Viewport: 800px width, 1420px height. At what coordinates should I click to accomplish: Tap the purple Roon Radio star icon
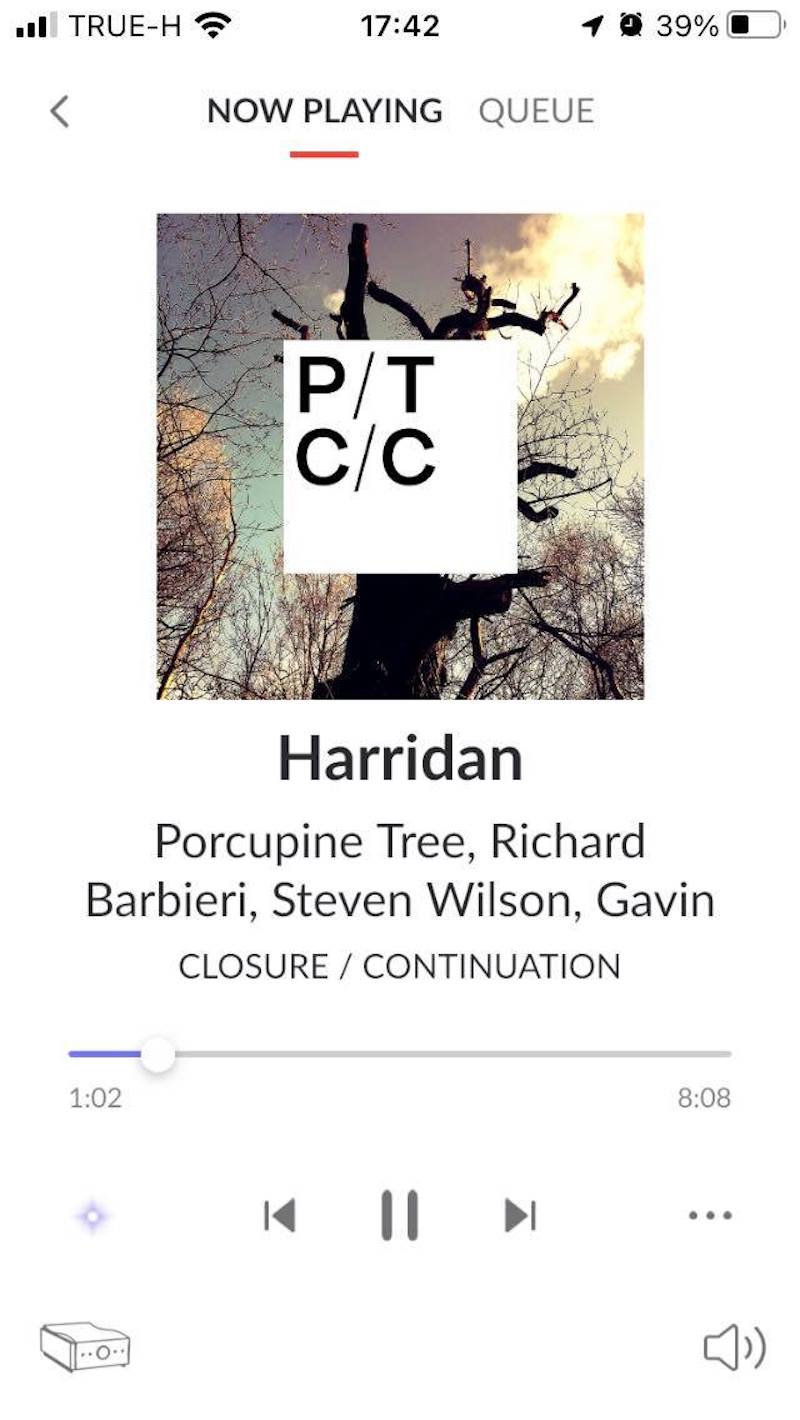click(x=92, y=1216)
